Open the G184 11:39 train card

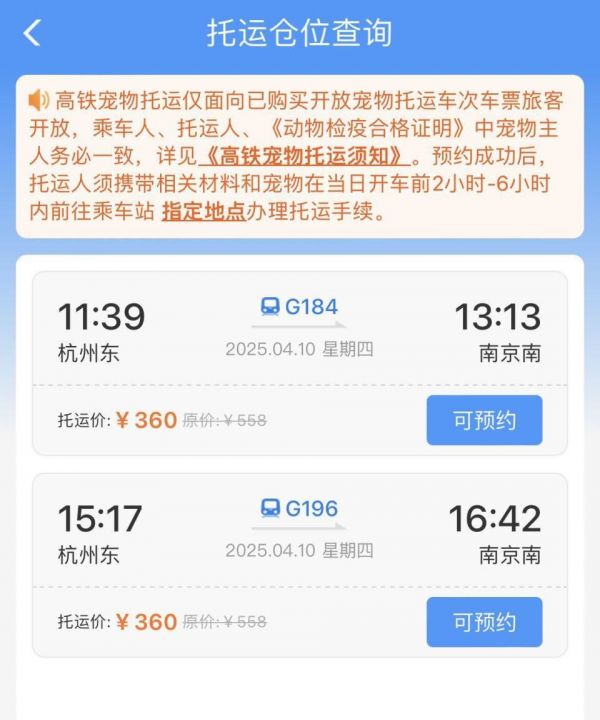click(299, 330)
